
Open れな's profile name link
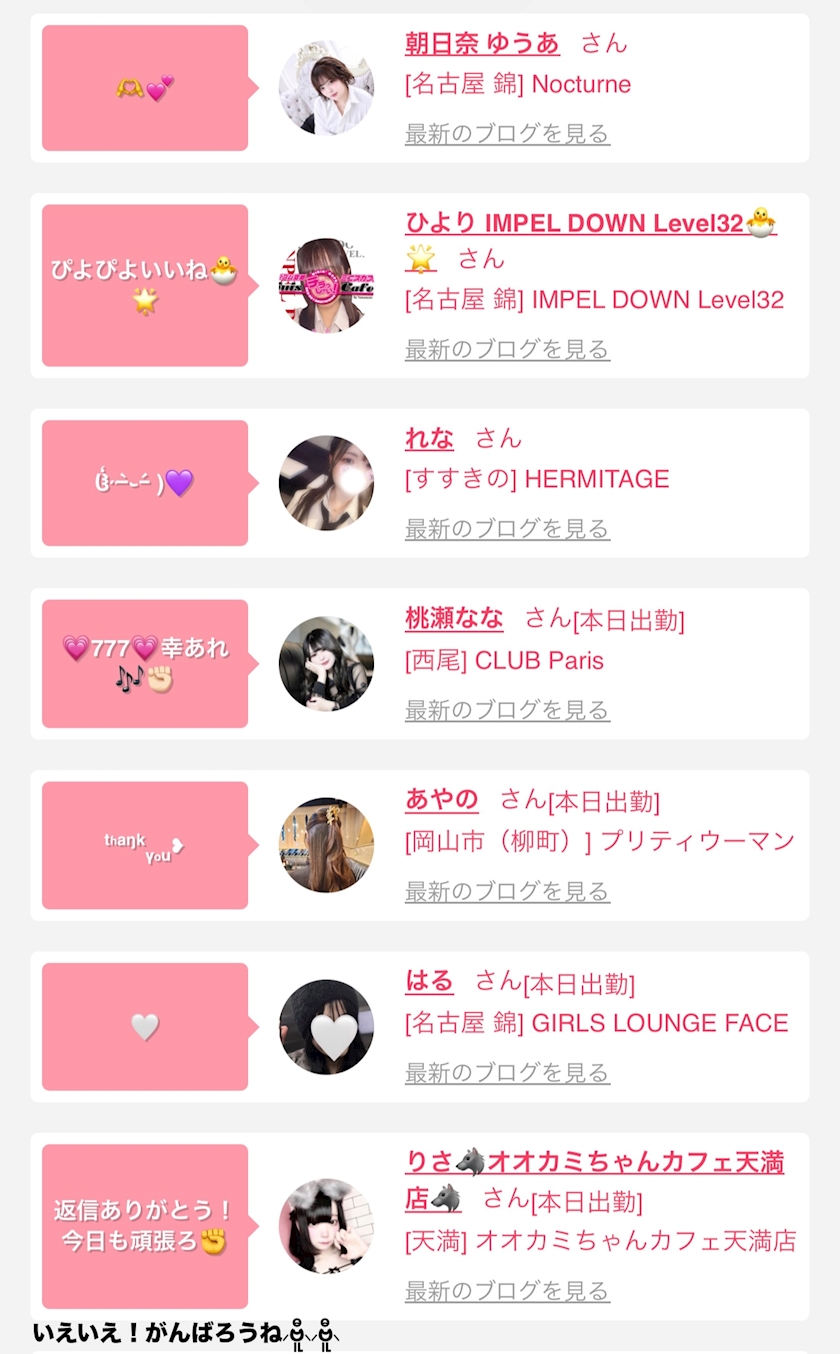coord(429,438)
